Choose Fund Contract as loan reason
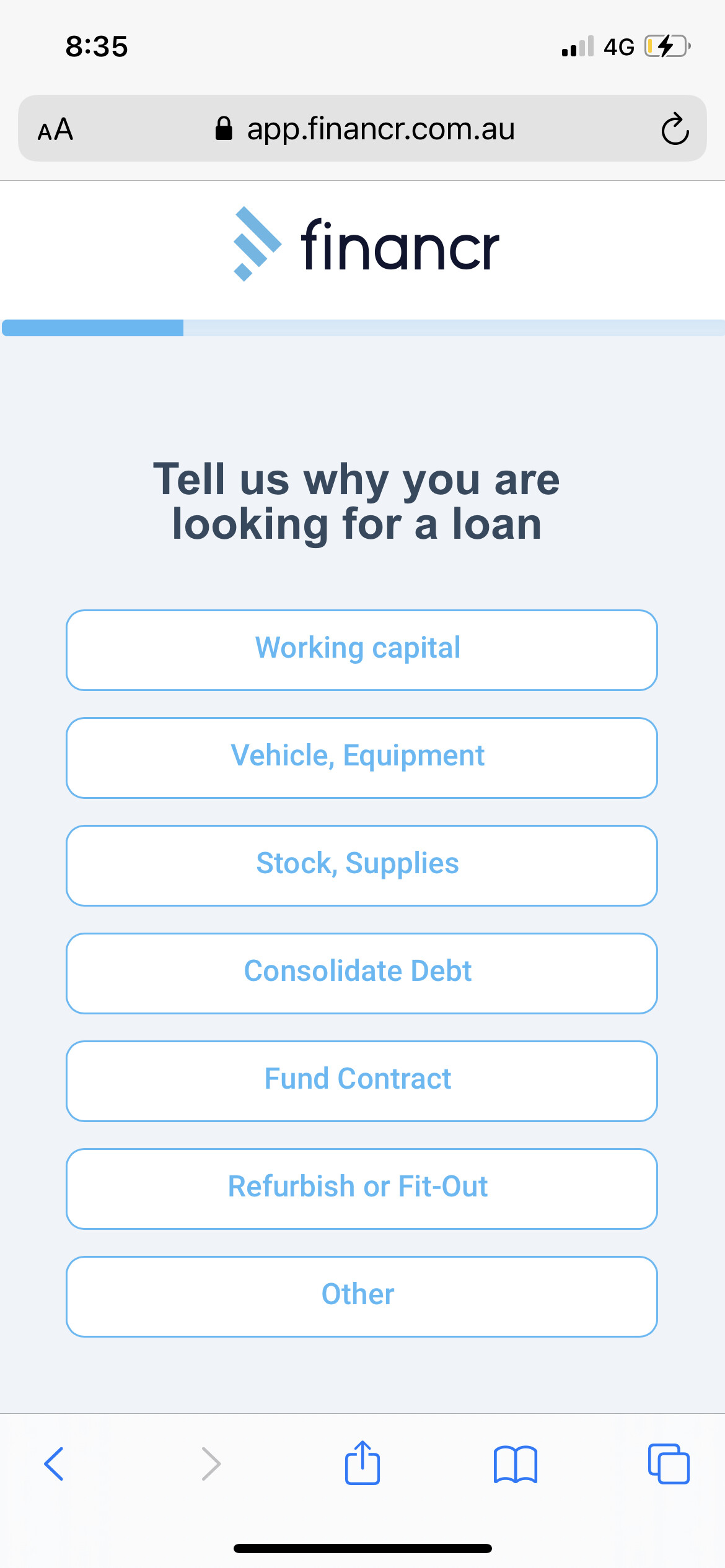This screenshot has width=725, height=1568. pyautogui.click(x=361, y=1081)
